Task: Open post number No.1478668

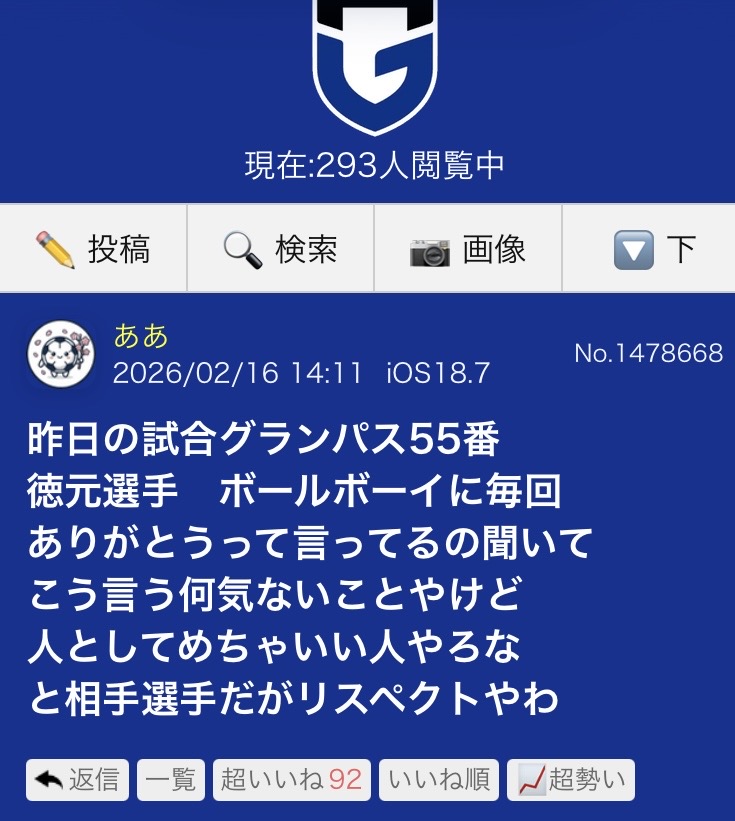Action: point(648,353)
